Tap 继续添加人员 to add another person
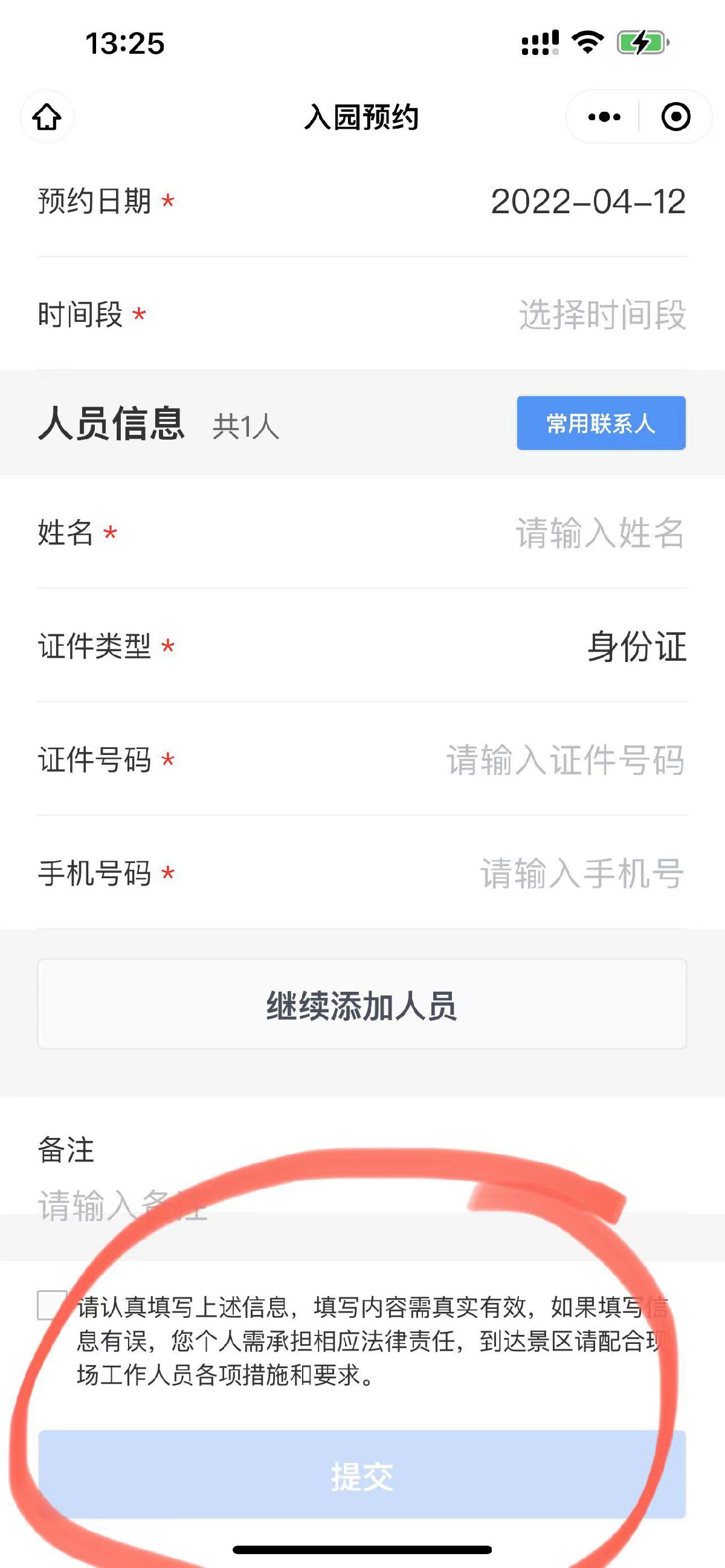The height and width of the screenshot is (1568, 725). click(x=362, y=1004)
